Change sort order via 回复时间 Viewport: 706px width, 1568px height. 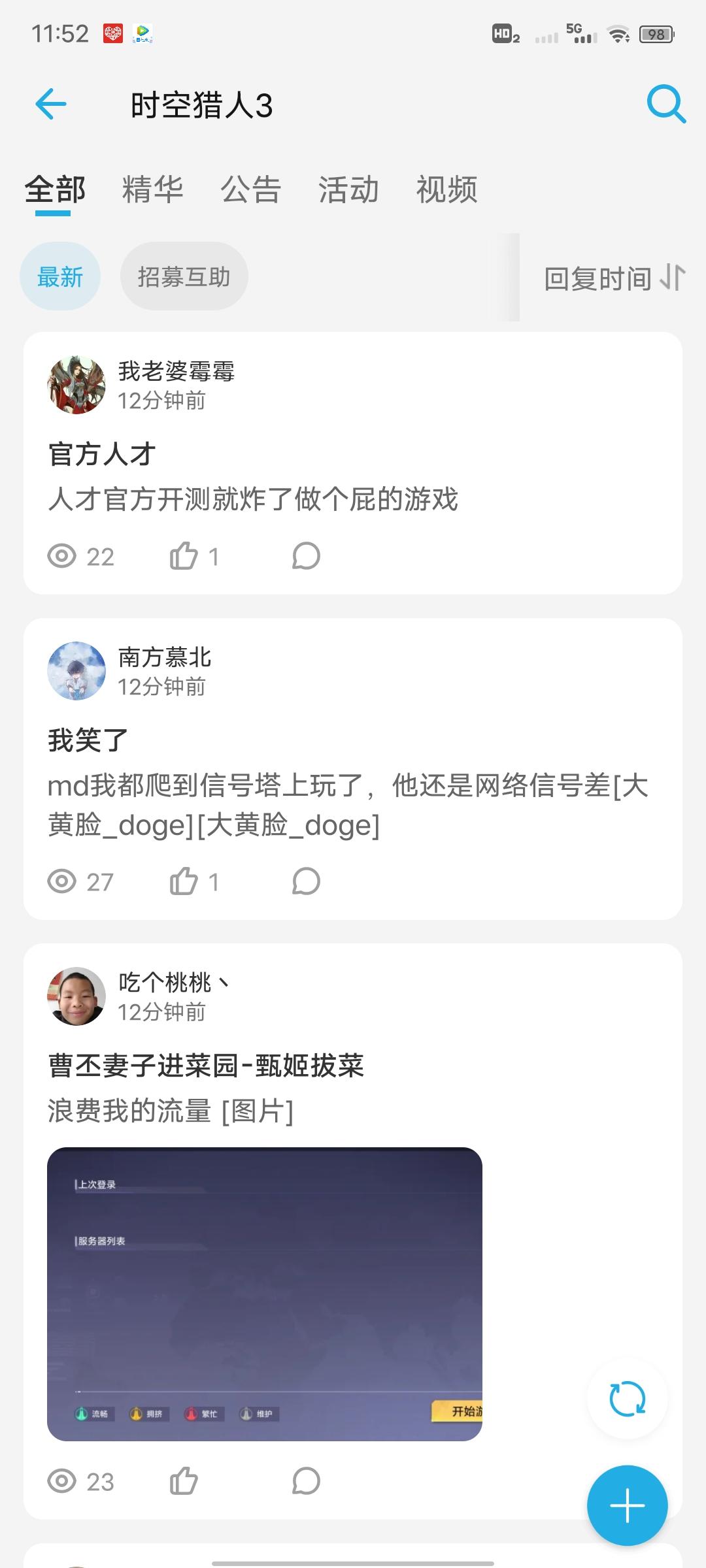(x=614, y=278)
